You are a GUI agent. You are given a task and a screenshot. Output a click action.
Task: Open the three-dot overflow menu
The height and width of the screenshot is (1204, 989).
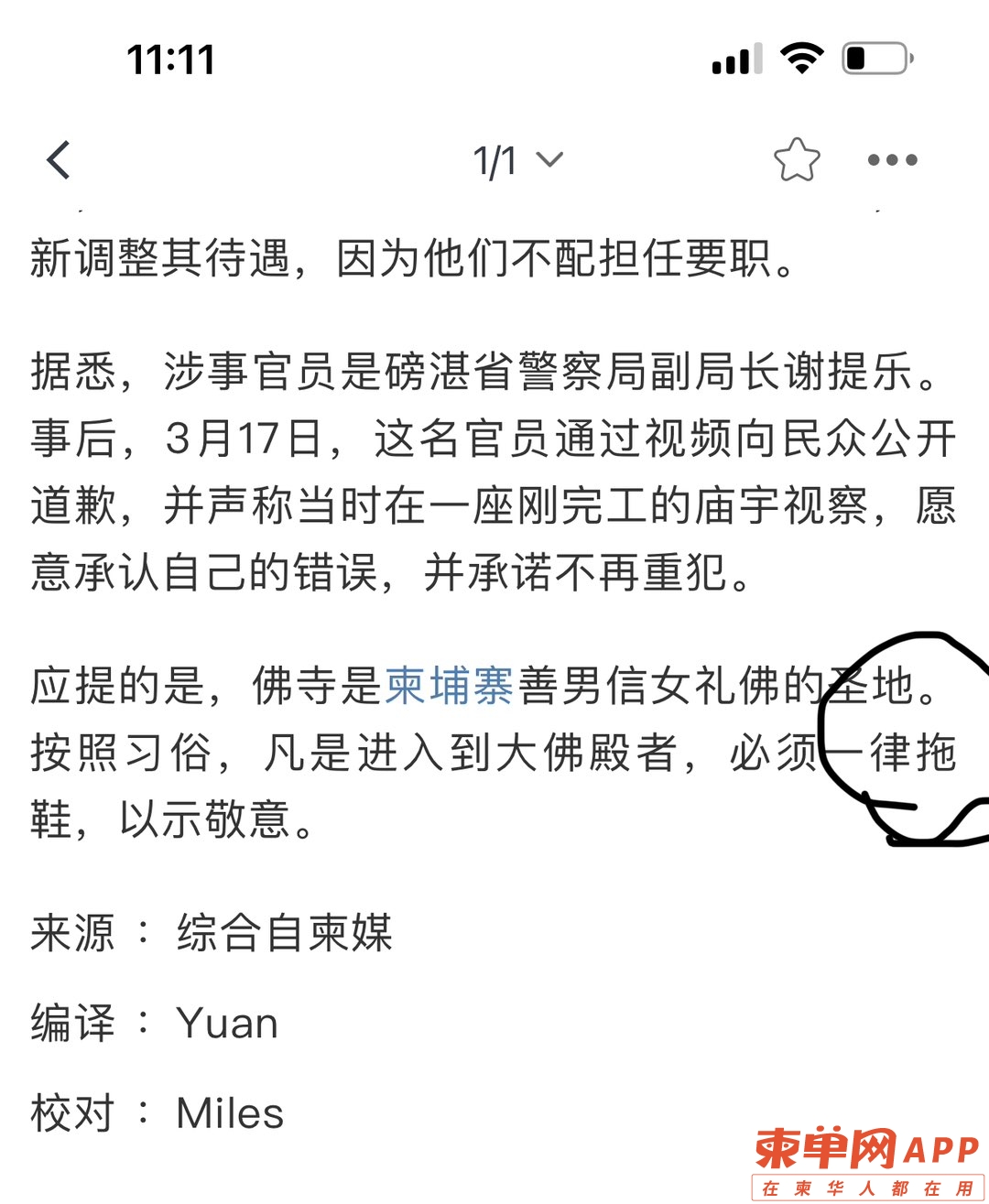click(x=892, y=160)
